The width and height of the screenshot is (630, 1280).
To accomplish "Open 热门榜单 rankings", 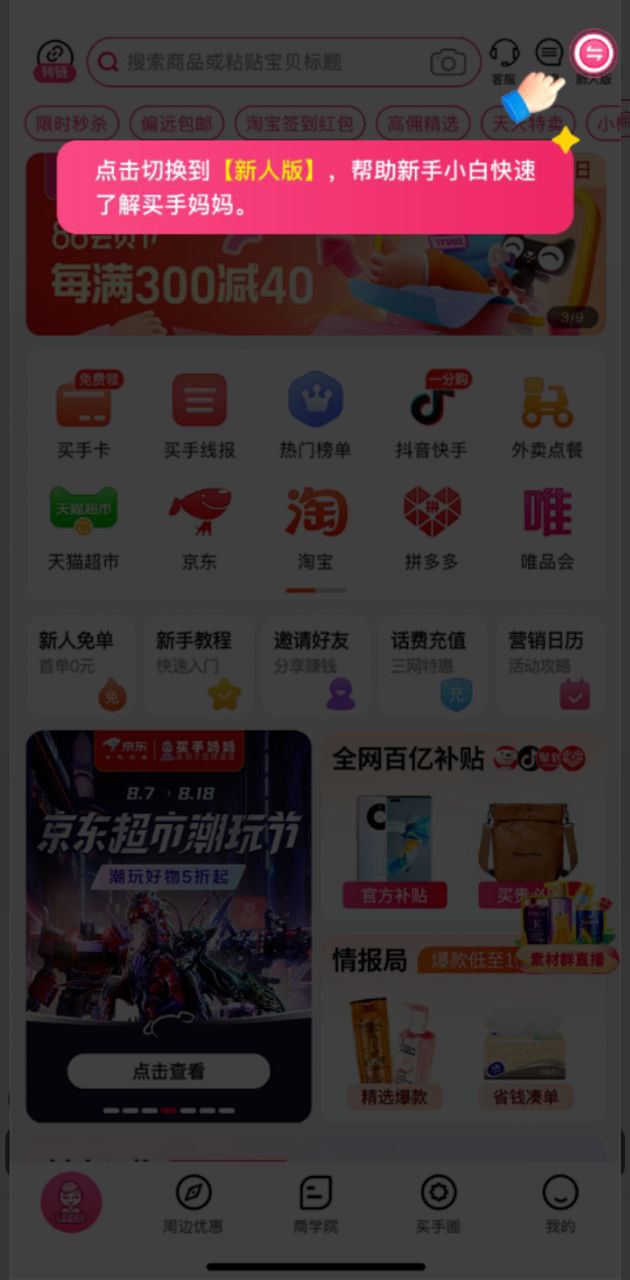I will click(x=315, y=416).
